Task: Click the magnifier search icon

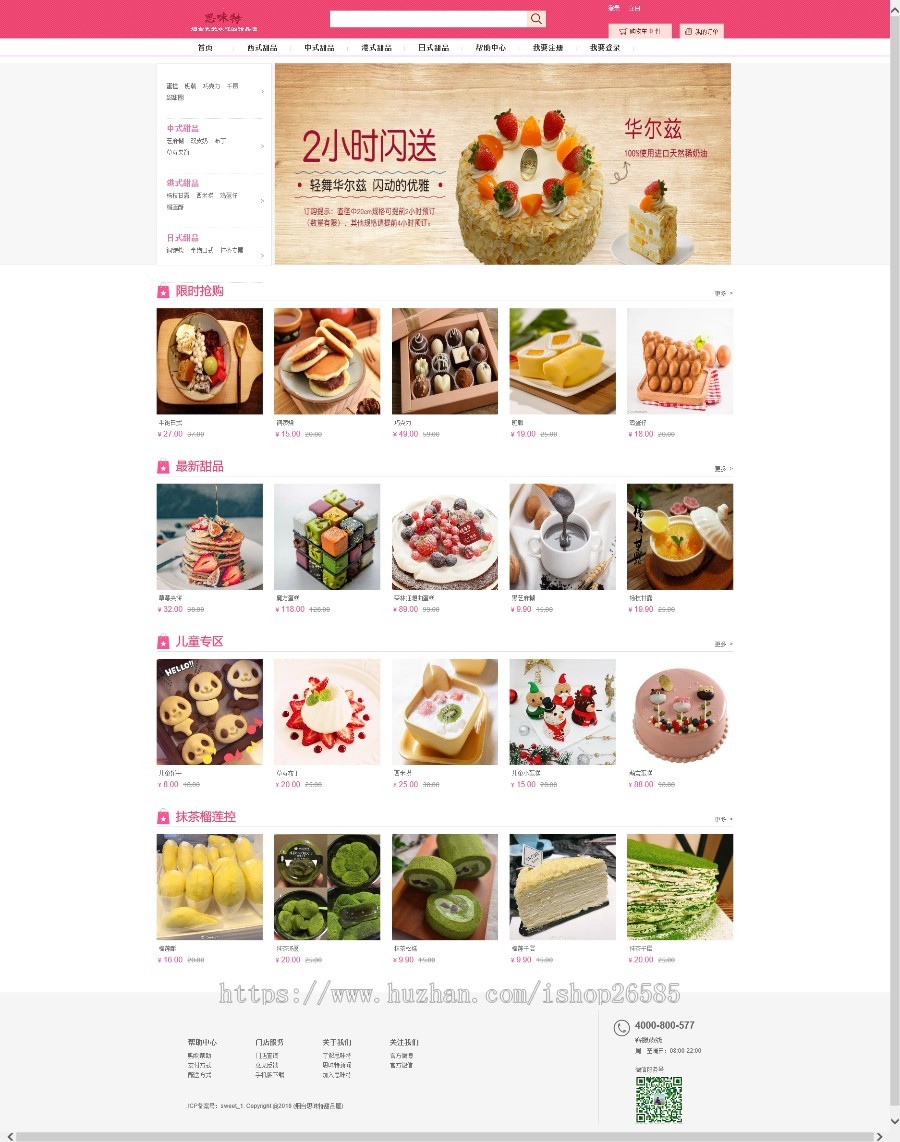Action: 537,19
